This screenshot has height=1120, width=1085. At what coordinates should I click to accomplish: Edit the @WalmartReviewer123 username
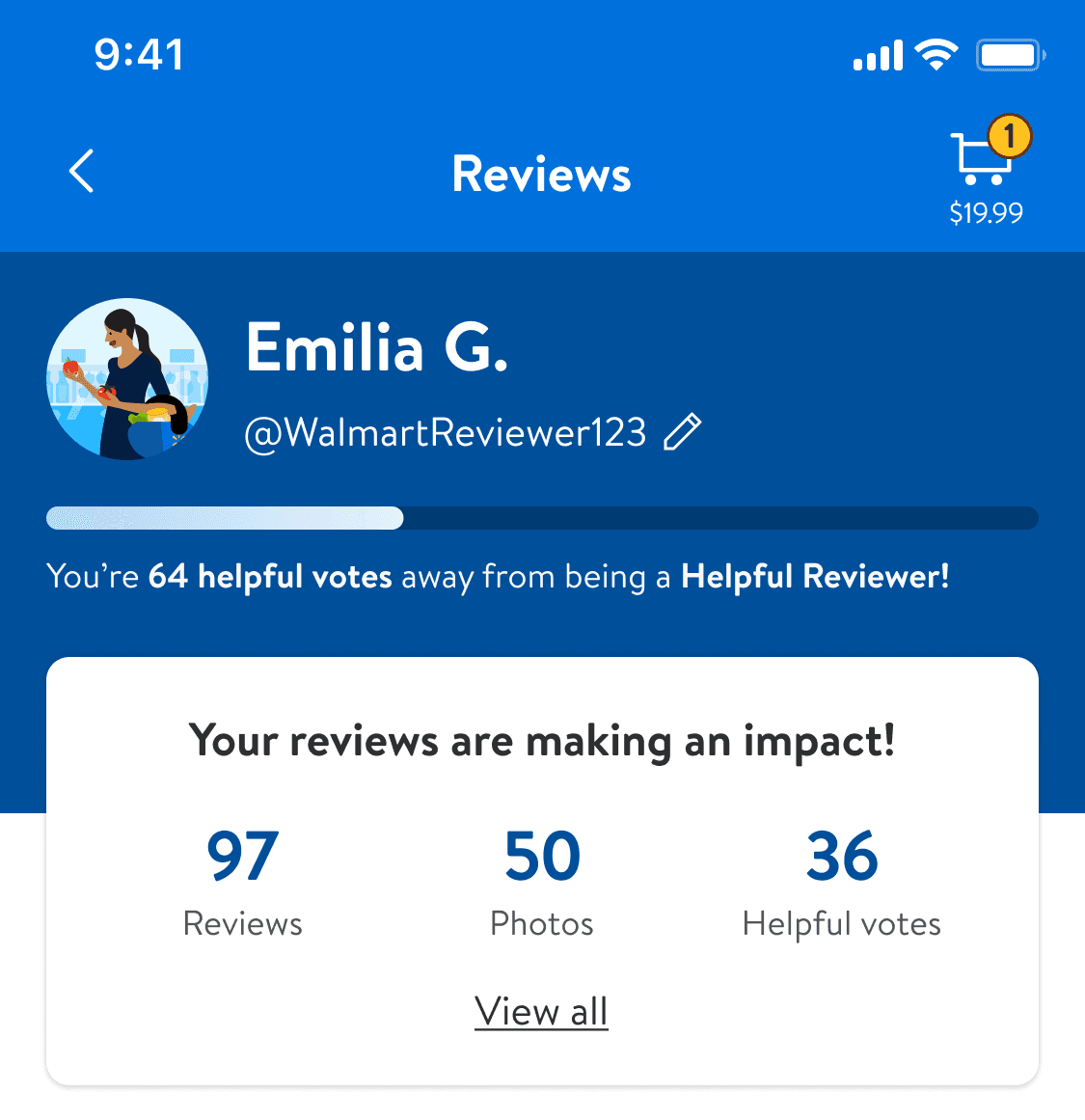(683, 432)
